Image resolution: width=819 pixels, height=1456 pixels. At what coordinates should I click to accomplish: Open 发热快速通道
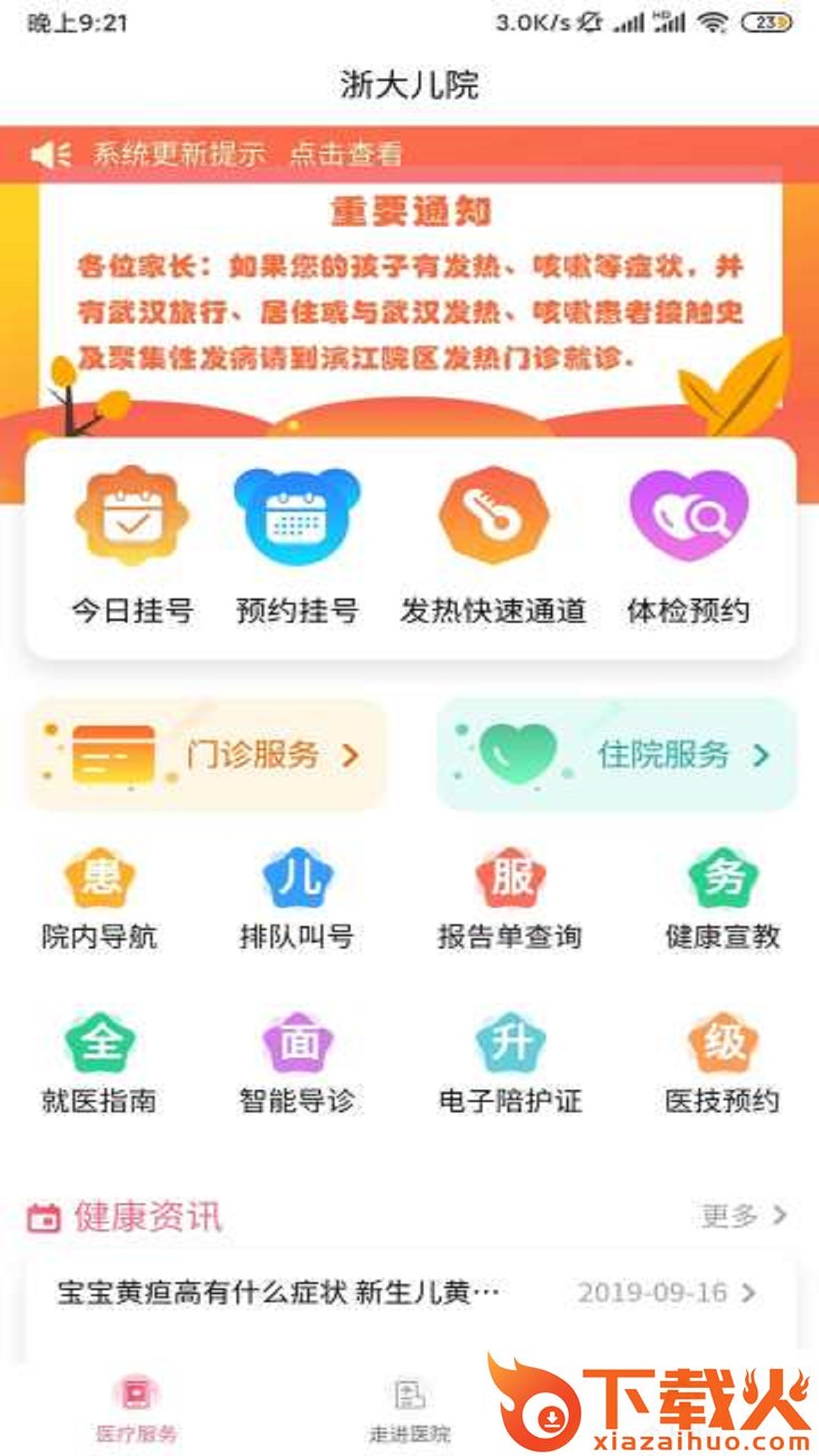pyautogui.click(x=493, y=546)
